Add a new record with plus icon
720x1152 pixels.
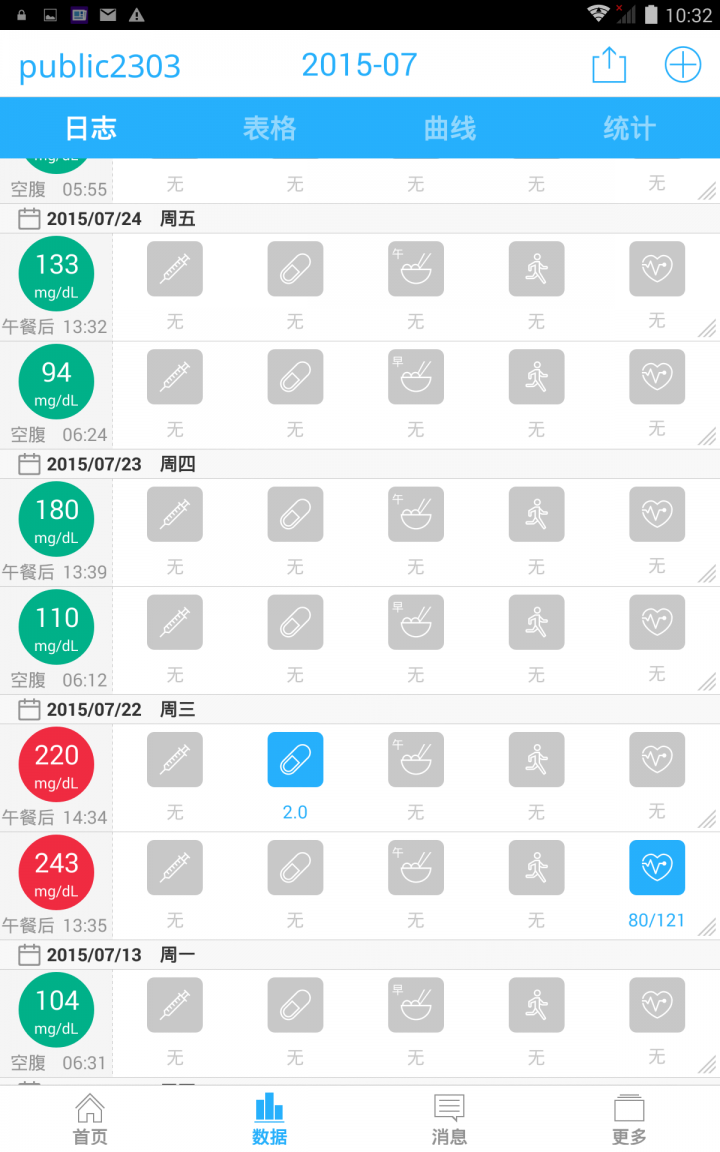(x=683, y=65)
